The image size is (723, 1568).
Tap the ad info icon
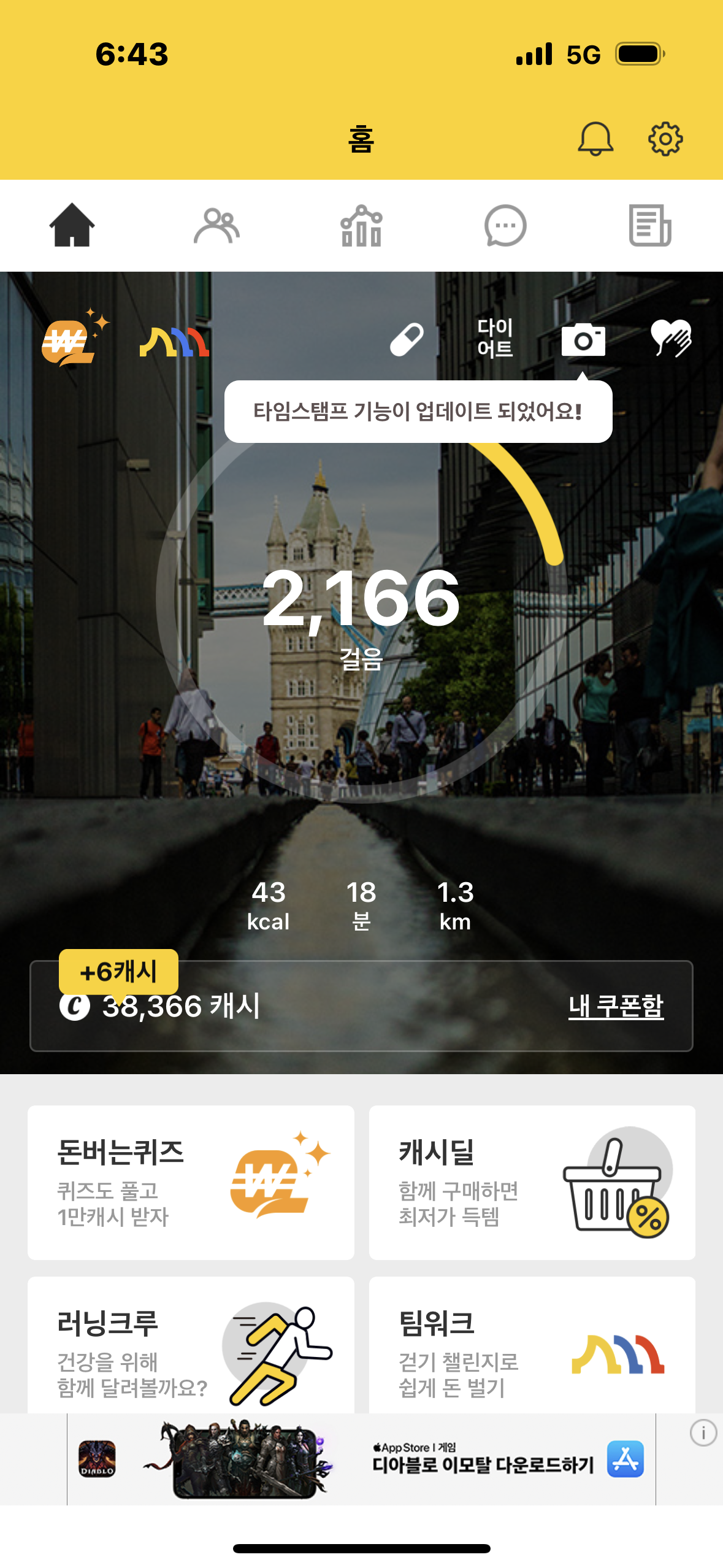[703, 1433]
